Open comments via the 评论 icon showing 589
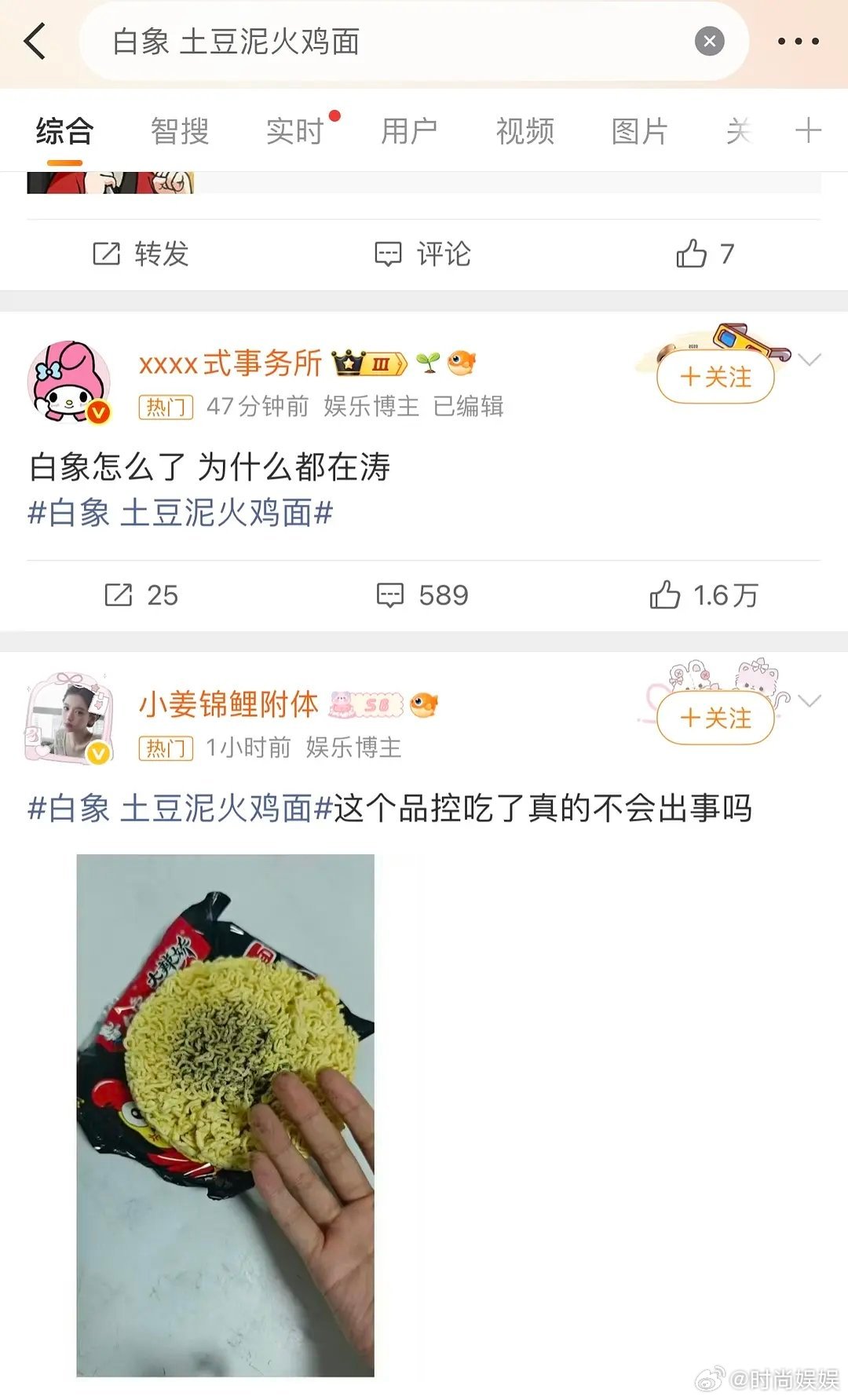This screenshot has height=1400, width=848. coord(390,595)
